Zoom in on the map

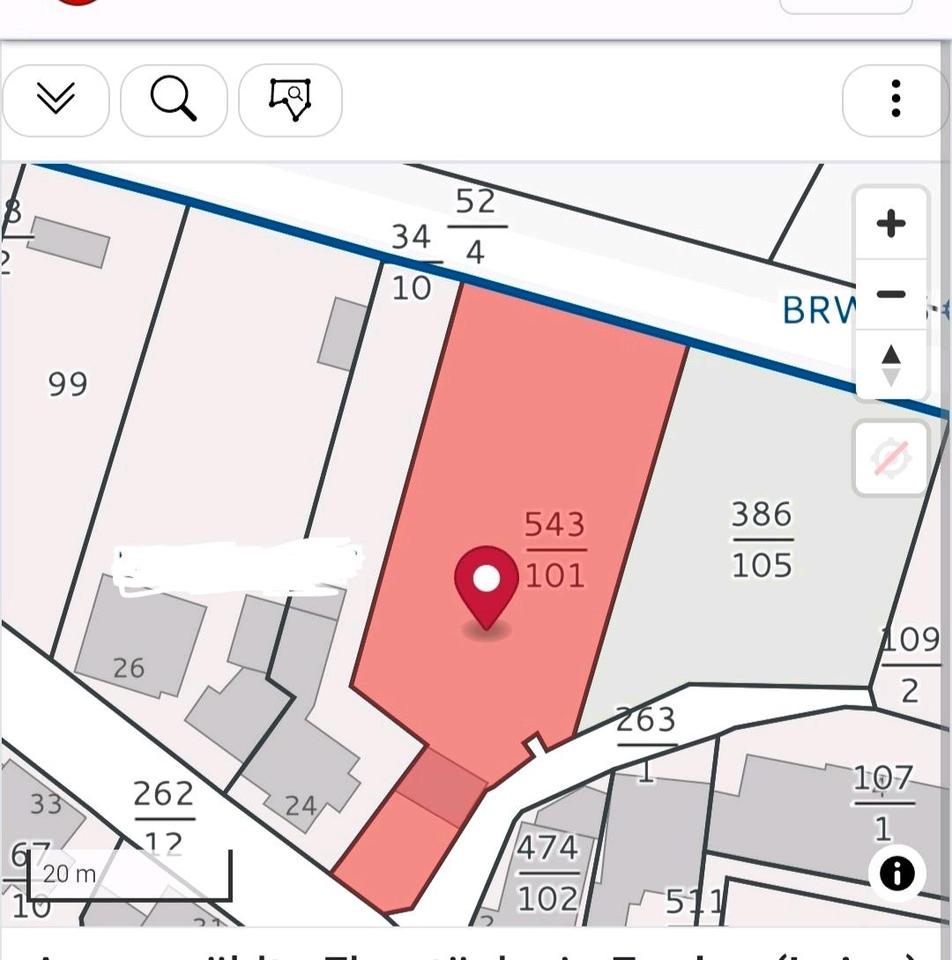(x=890, y=223)
